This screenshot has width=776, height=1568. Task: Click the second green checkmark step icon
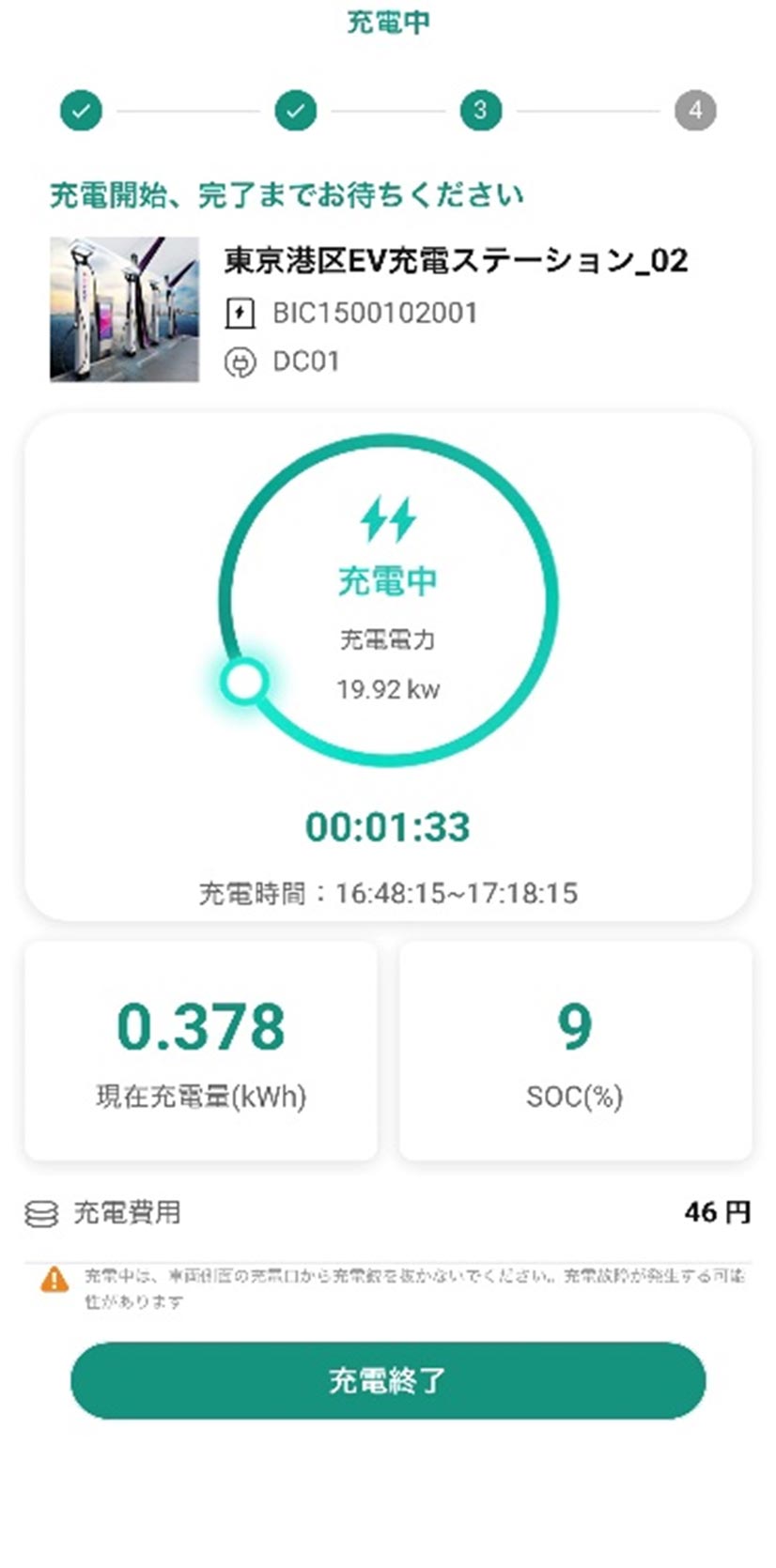295,110
